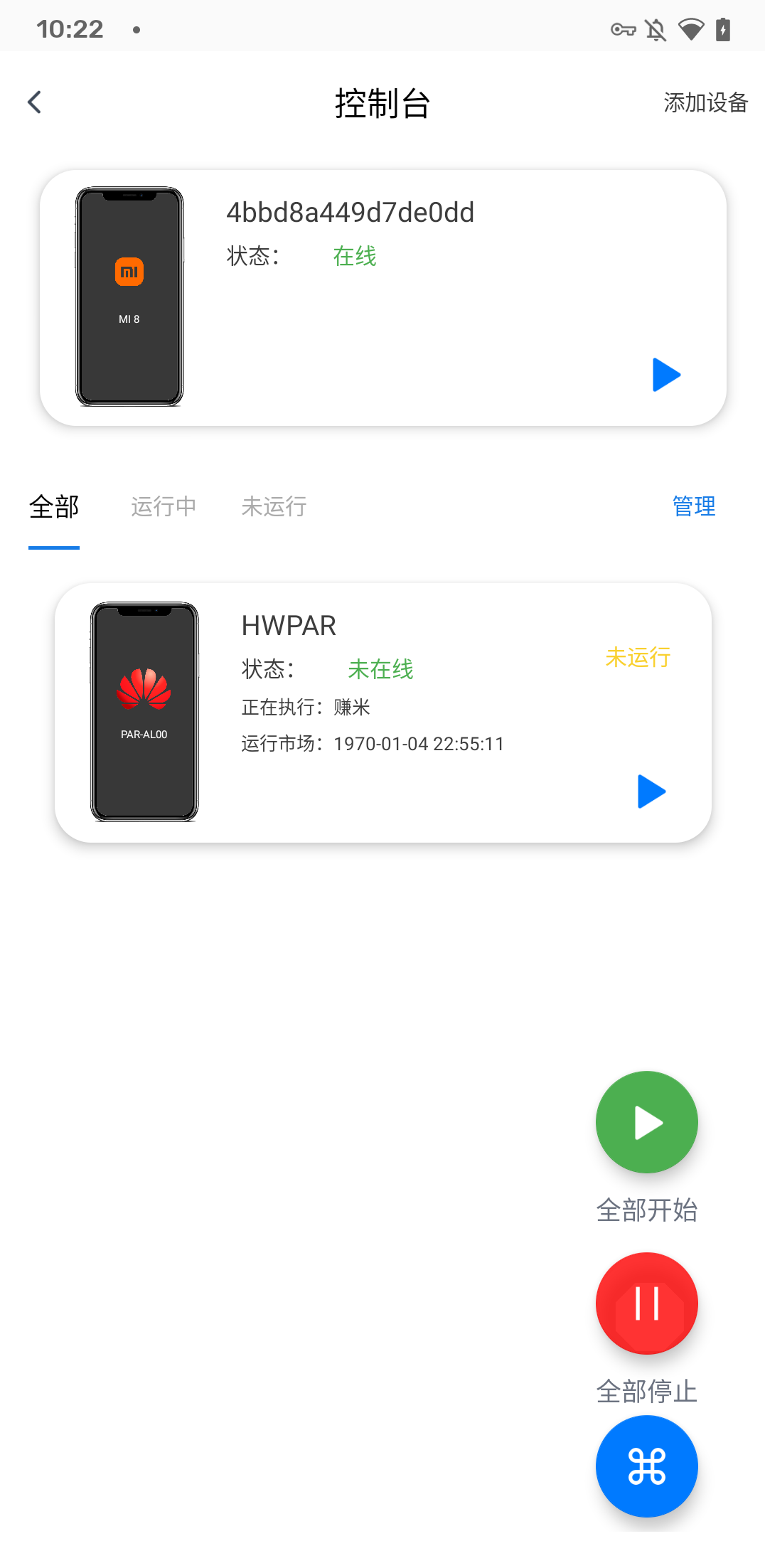Start the play button on 4bbd8a449d7de0dd card
The image size is (765, 1568).
pos(666,375)
